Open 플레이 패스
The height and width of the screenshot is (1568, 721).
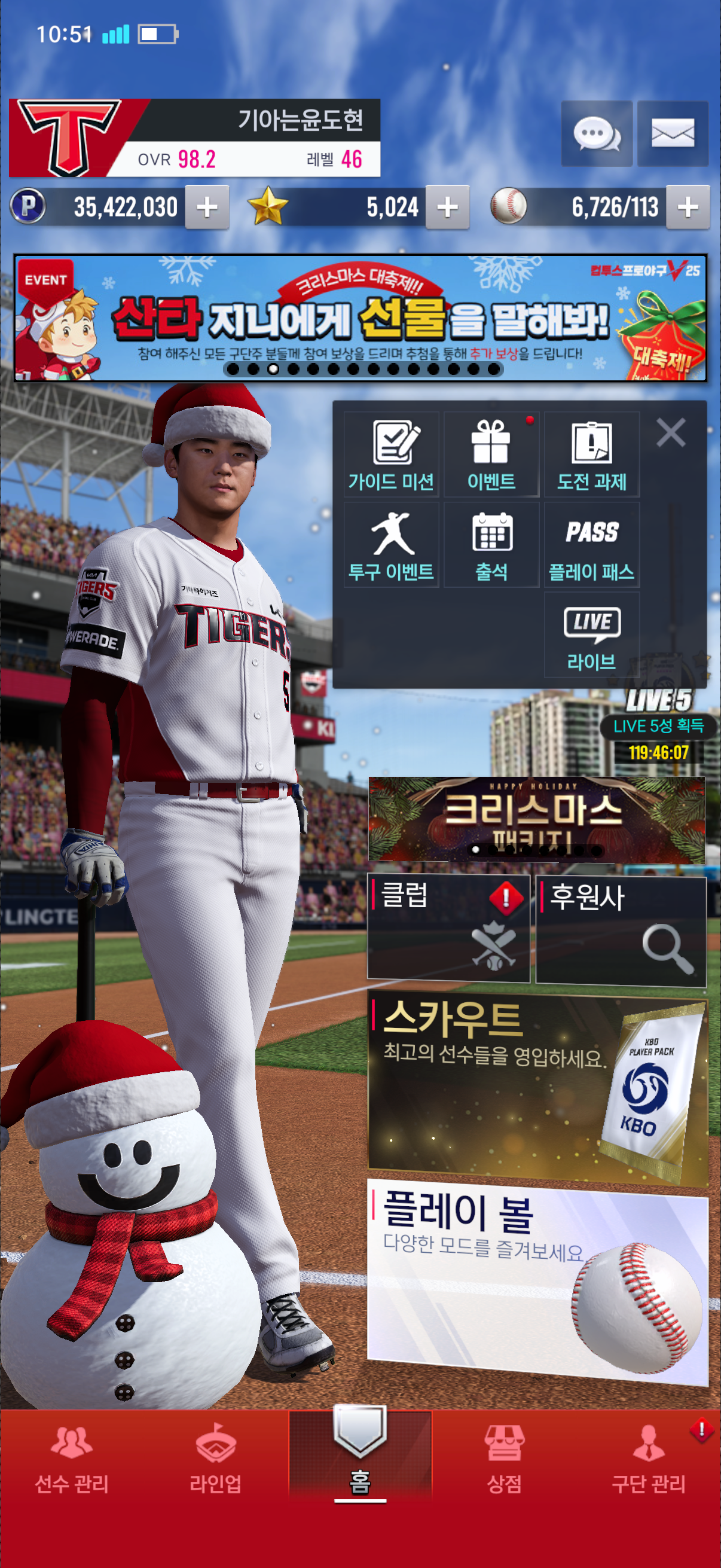point(591,545)
